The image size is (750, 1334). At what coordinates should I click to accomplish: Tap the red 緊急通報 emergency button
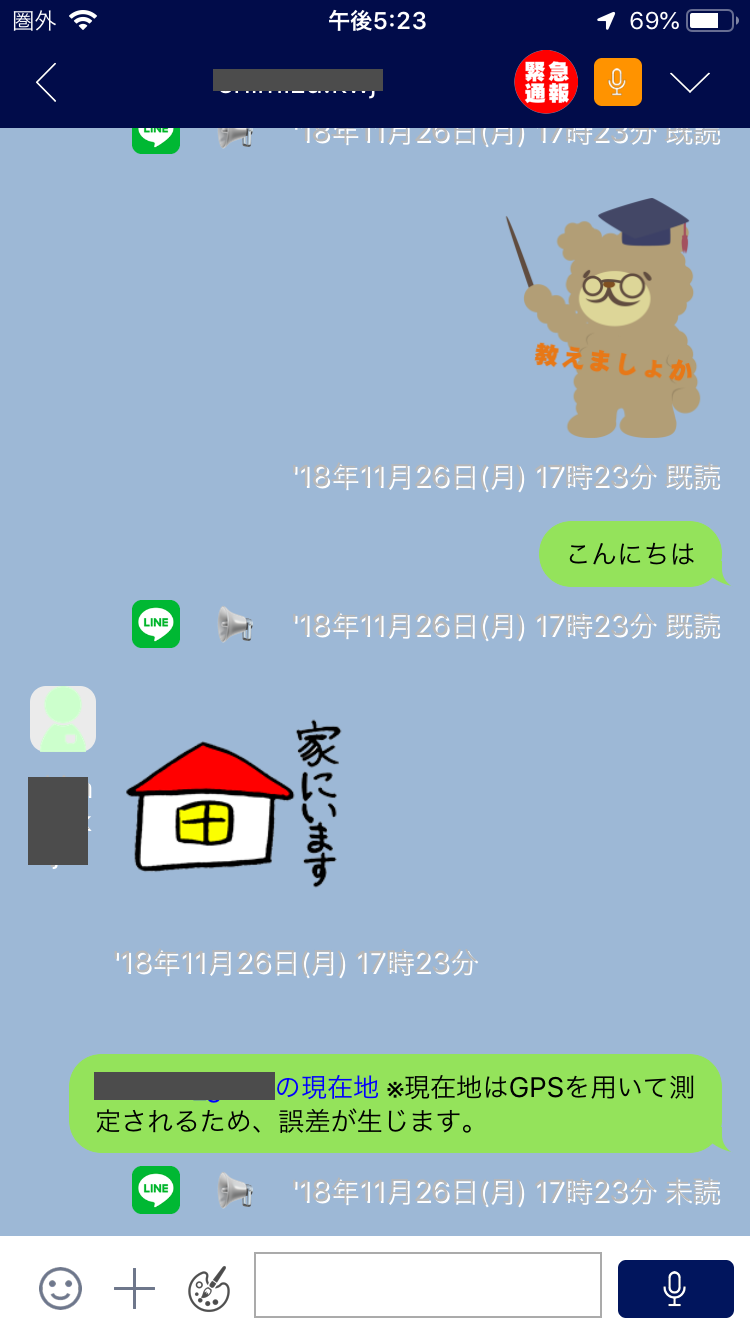[546, 82]
